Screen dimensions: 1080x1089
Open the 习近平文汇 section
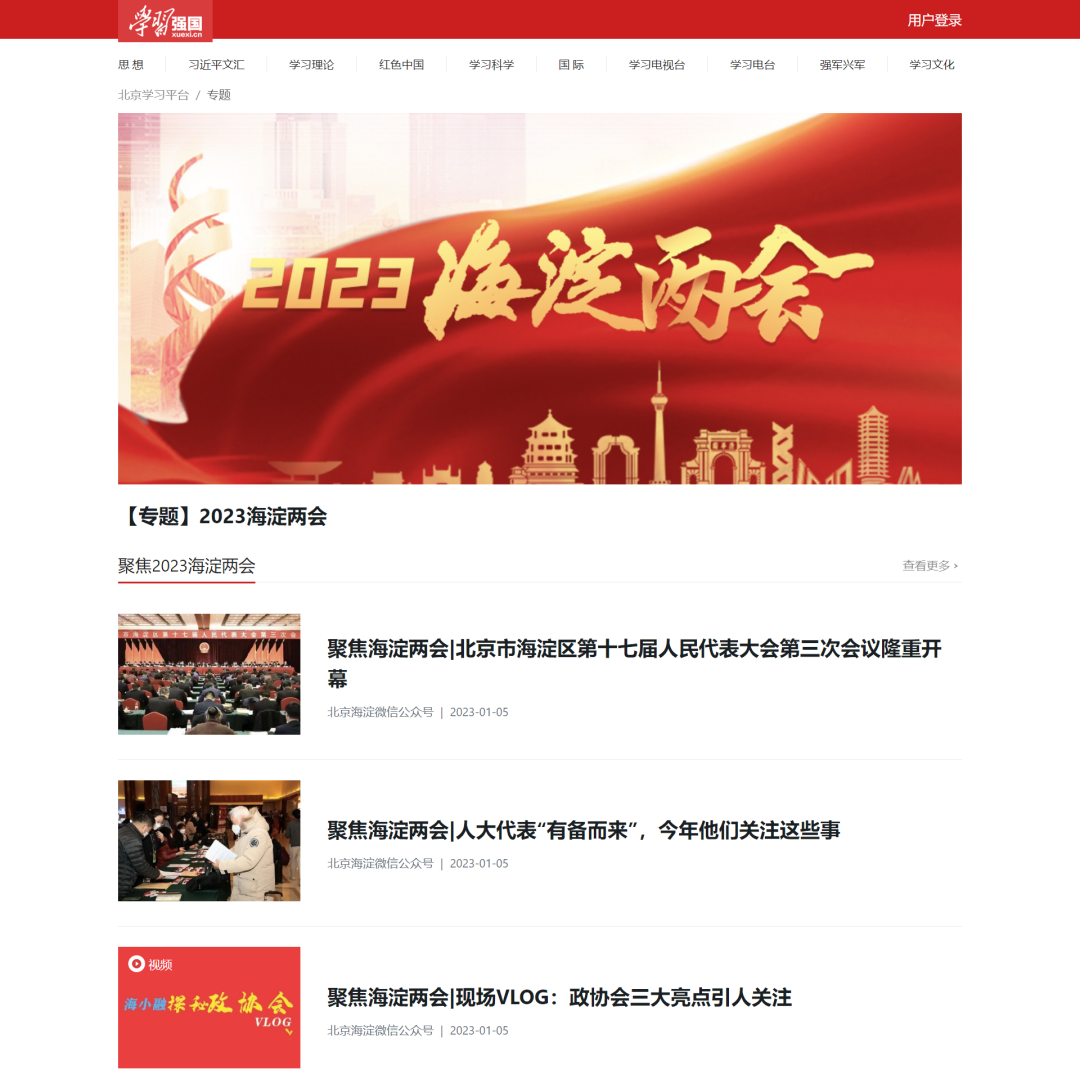coord(216,65)
